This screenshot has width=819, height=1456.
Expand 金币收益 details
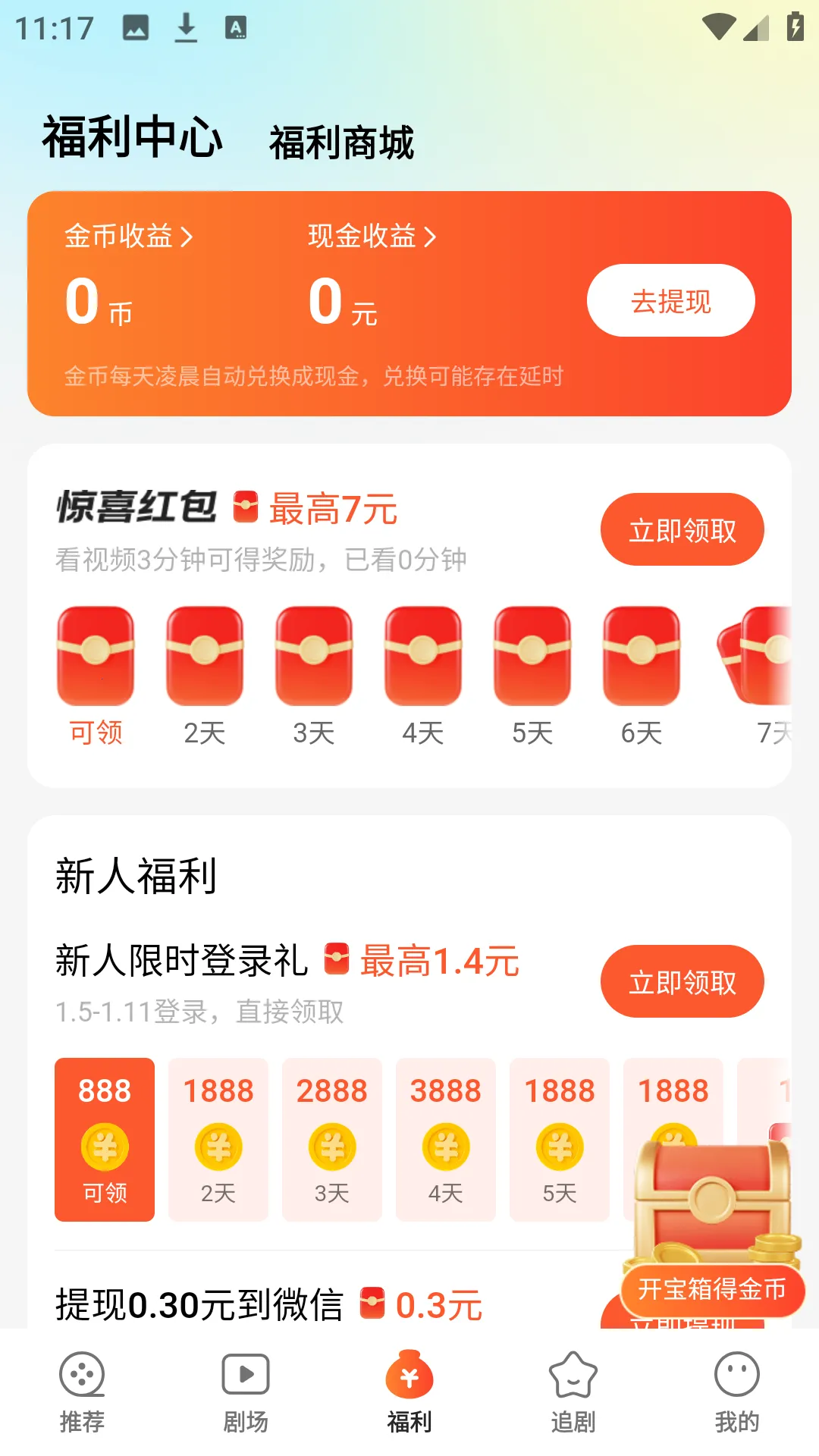127,236
